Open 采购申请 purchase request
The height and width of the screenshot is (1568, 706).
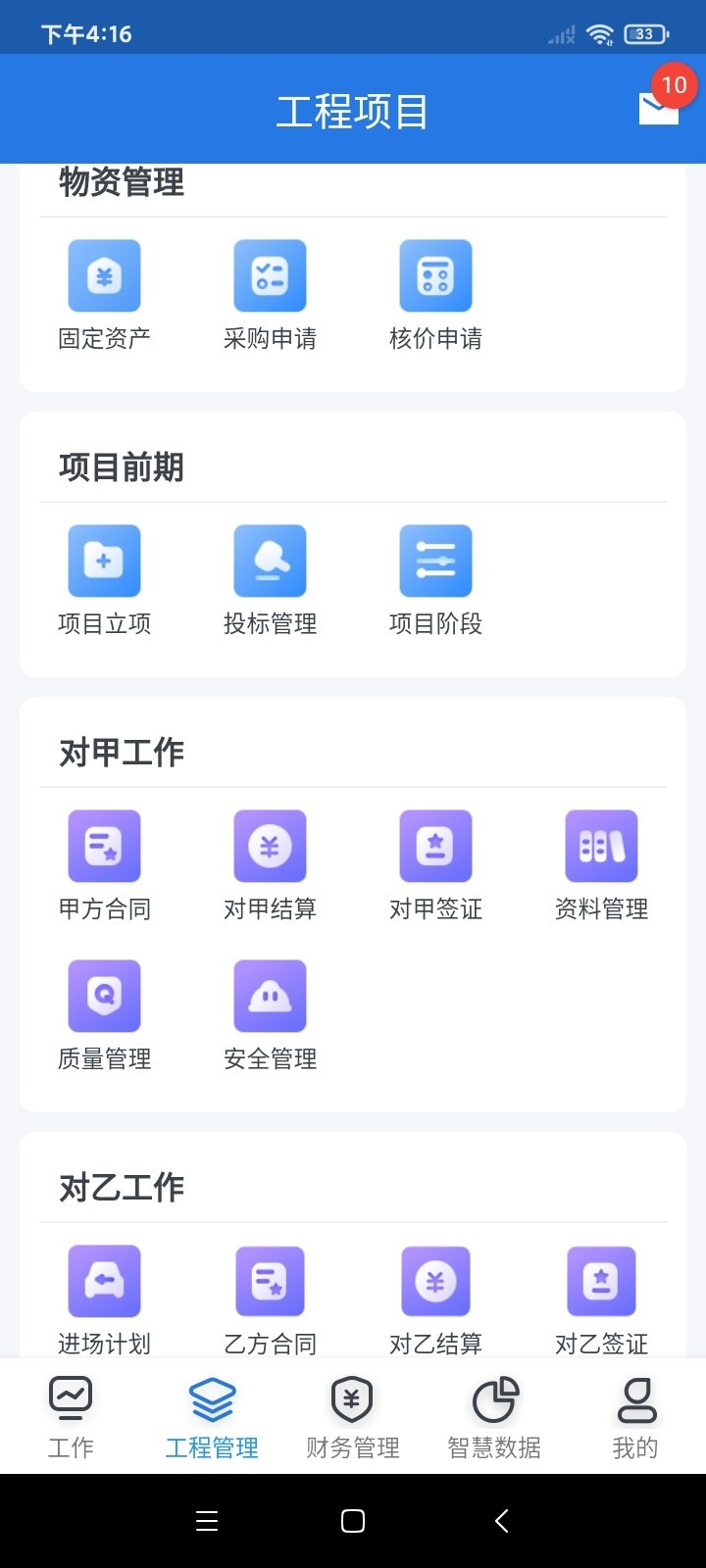tap(270, 275)
